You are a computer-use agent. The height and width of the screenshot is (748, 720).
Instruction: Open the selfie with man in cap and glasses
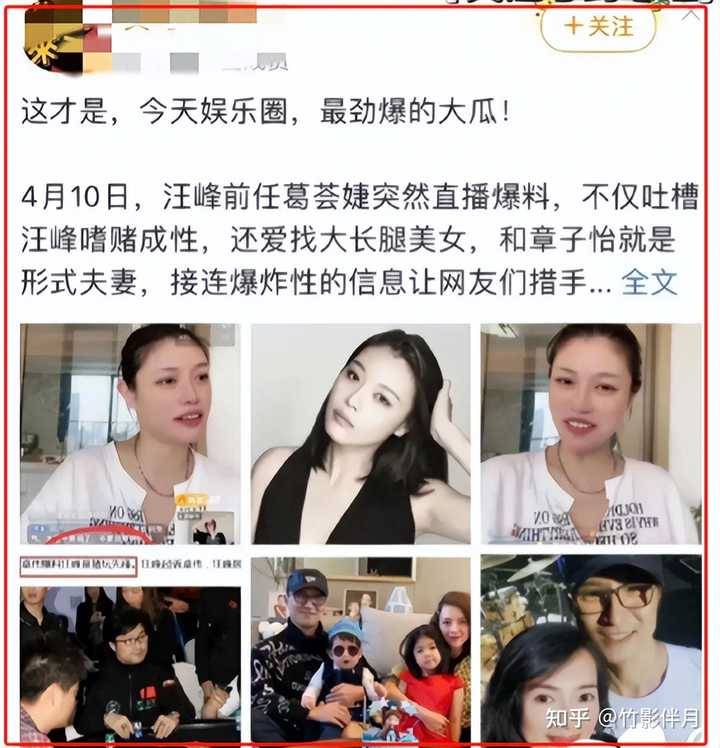point(591,650)
